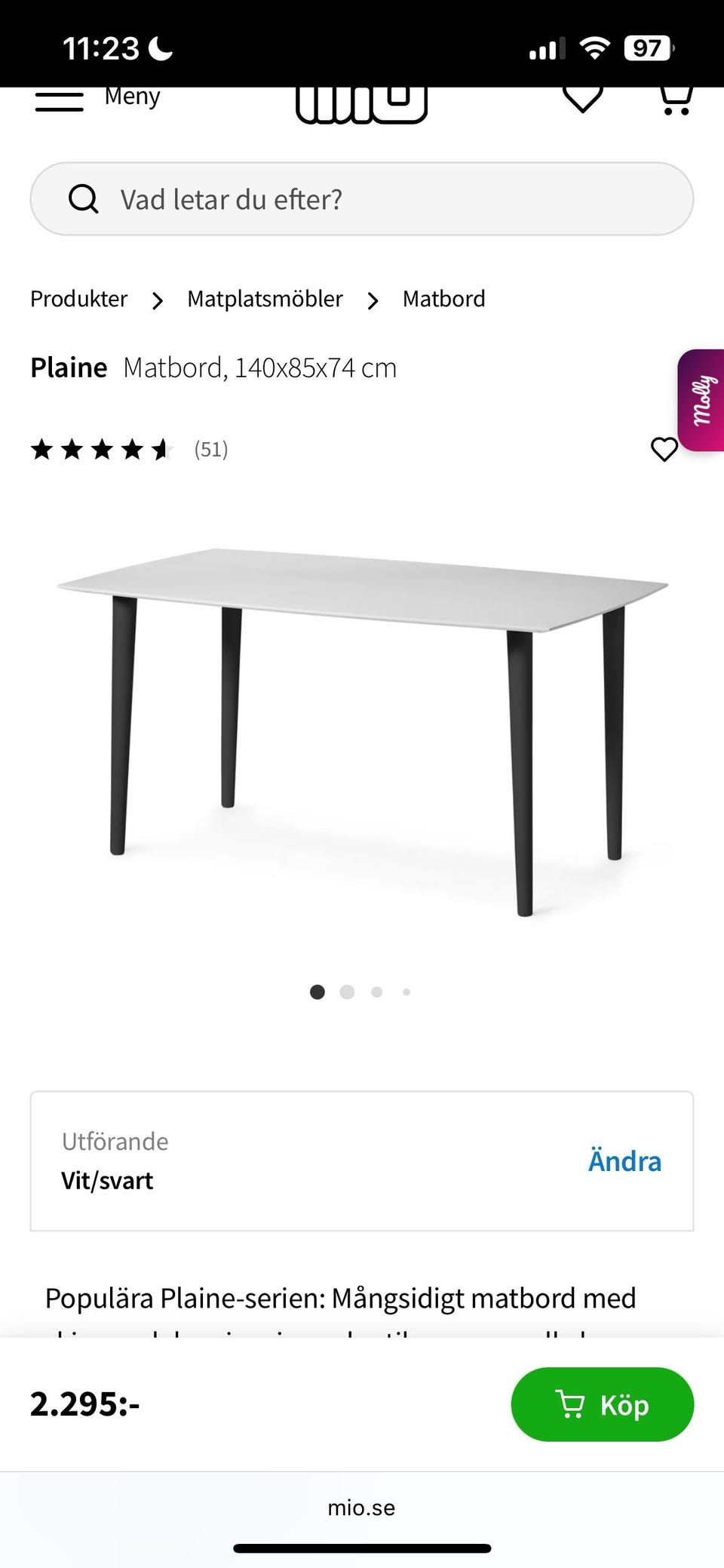Tap Ändra to change Utförande
The width and height of the screenshot is (724, 1568).
click(624, 1161)
